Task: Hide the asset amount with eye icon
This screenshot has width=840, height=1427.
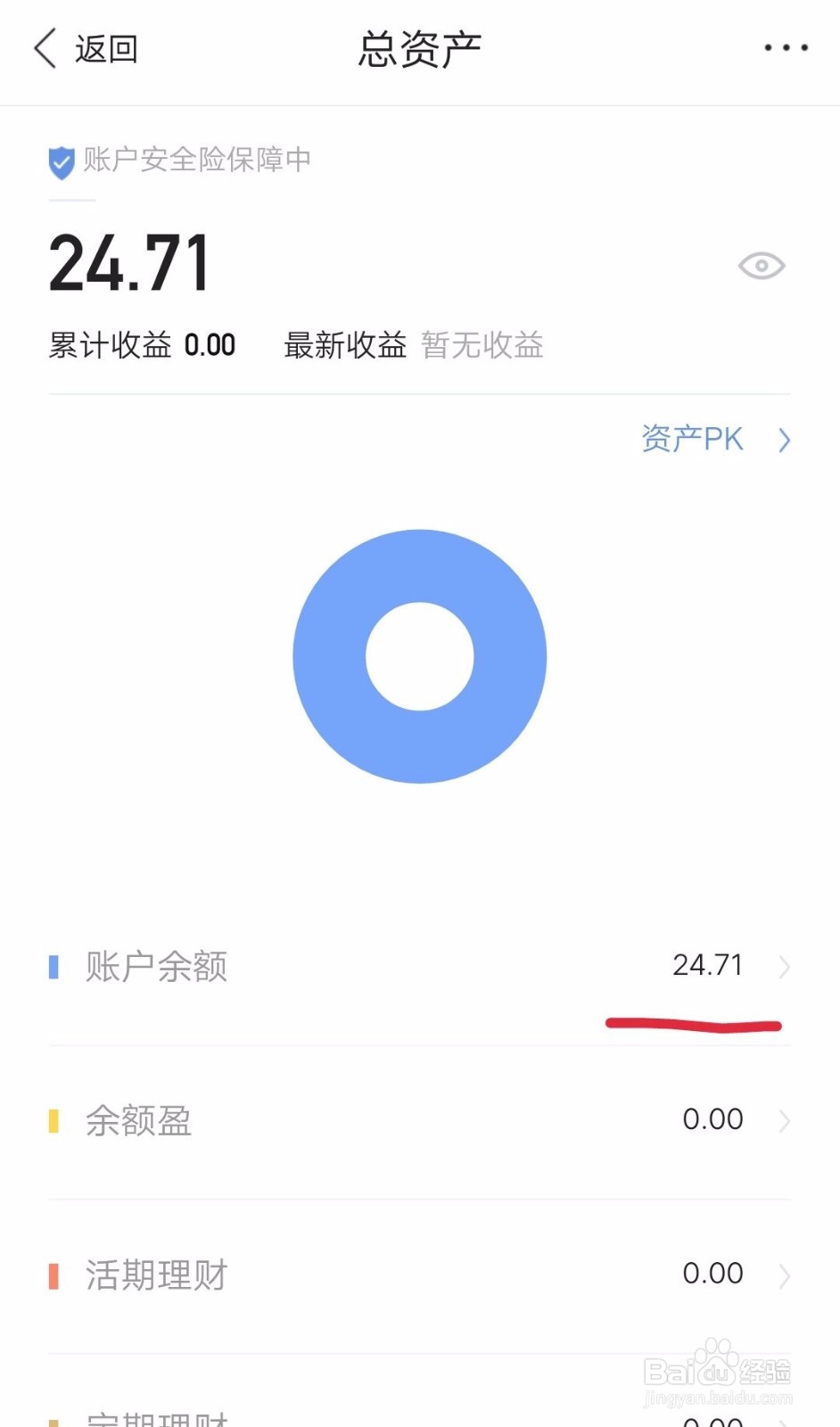Action: 761,266
